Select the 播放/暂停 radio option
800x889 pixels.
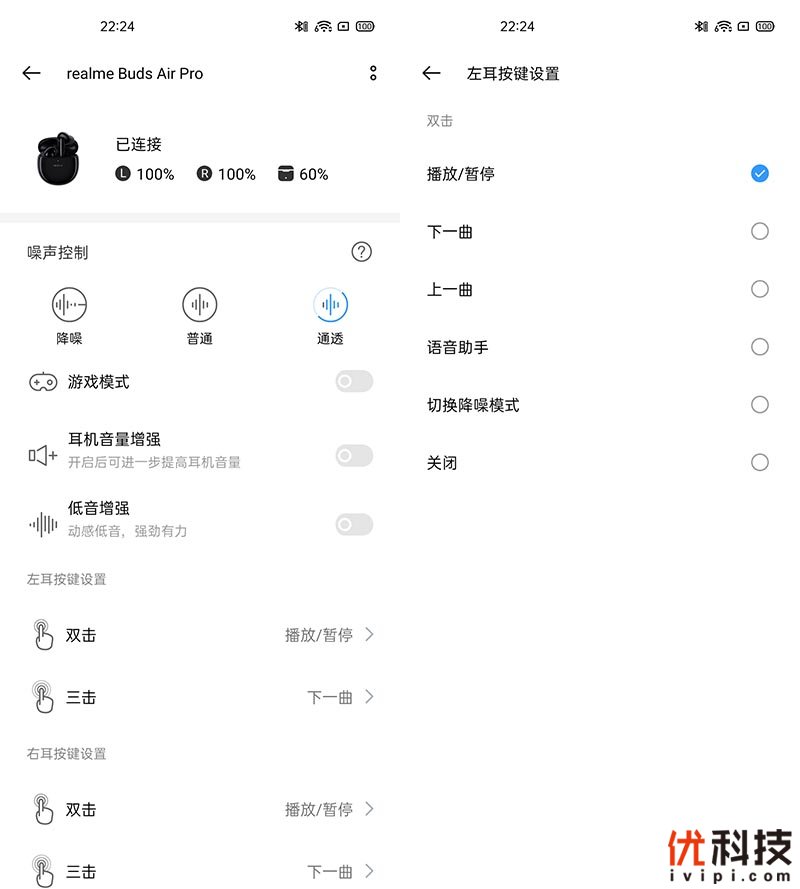tap(760, 174)
